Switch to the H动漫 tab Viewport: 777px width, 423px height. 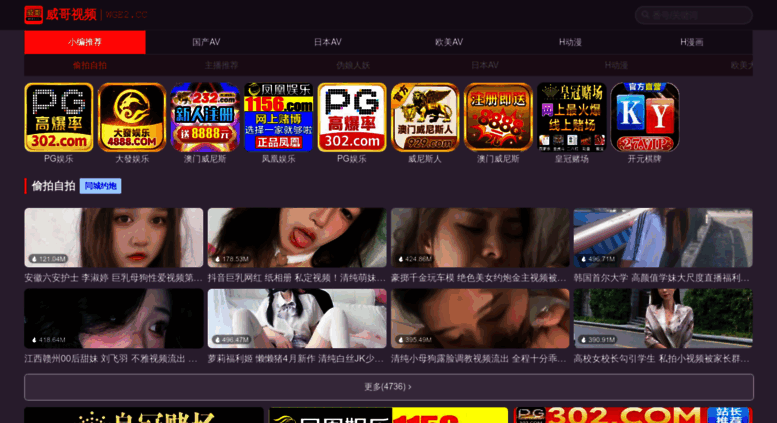point(570,42)
